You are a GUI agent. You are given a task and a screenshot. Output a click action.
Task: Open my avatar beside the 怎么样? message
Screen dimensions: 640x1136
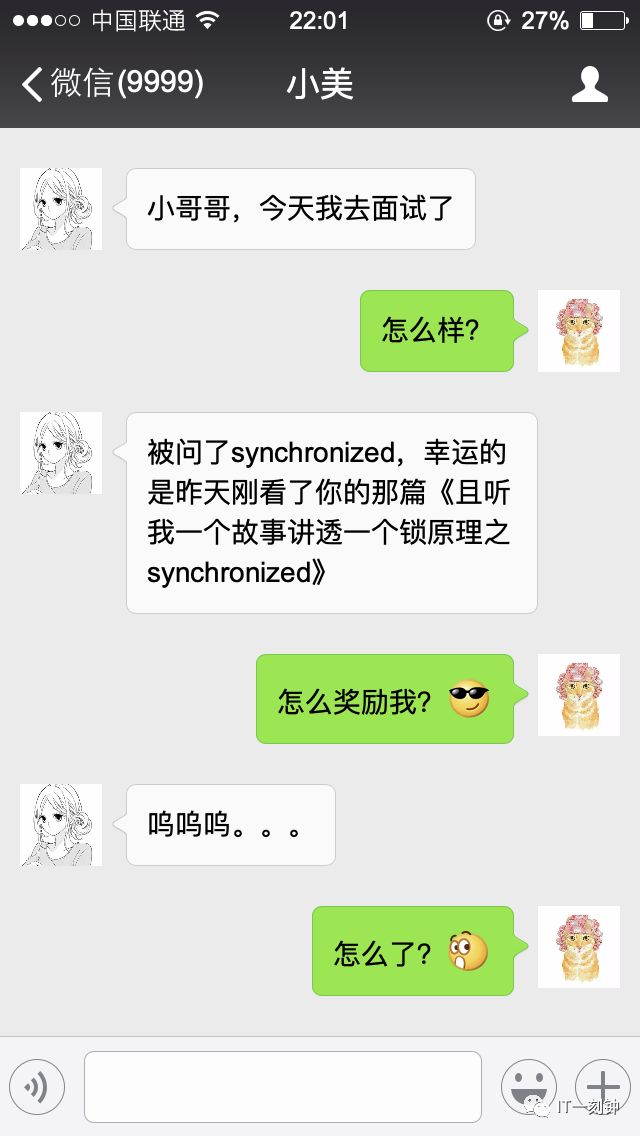click(578, 331)
